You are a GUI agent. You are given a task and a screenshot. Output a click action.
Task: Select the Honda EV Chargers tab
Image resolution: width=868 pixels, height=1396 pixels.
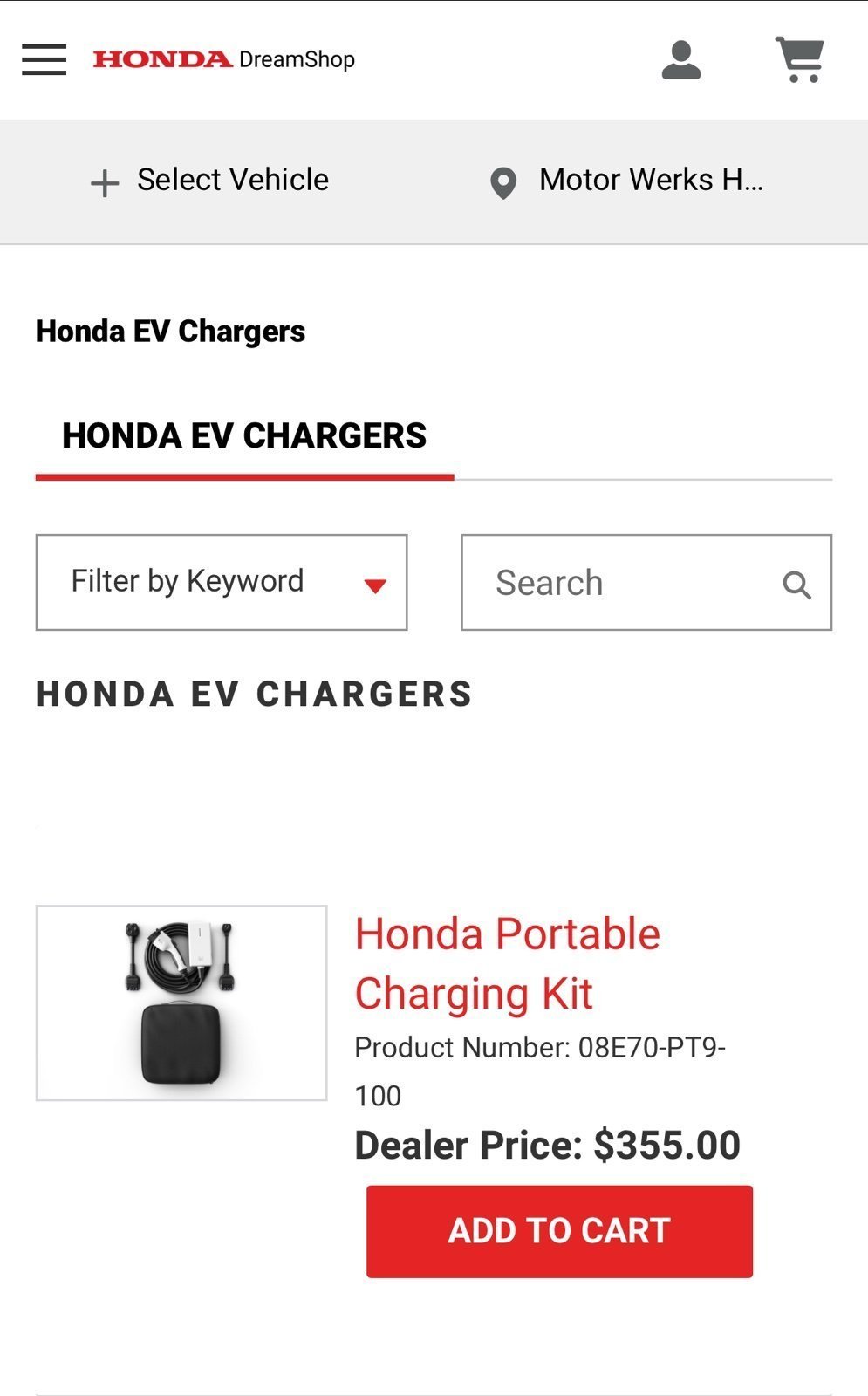pyautogui.click(x=244, y=435)
